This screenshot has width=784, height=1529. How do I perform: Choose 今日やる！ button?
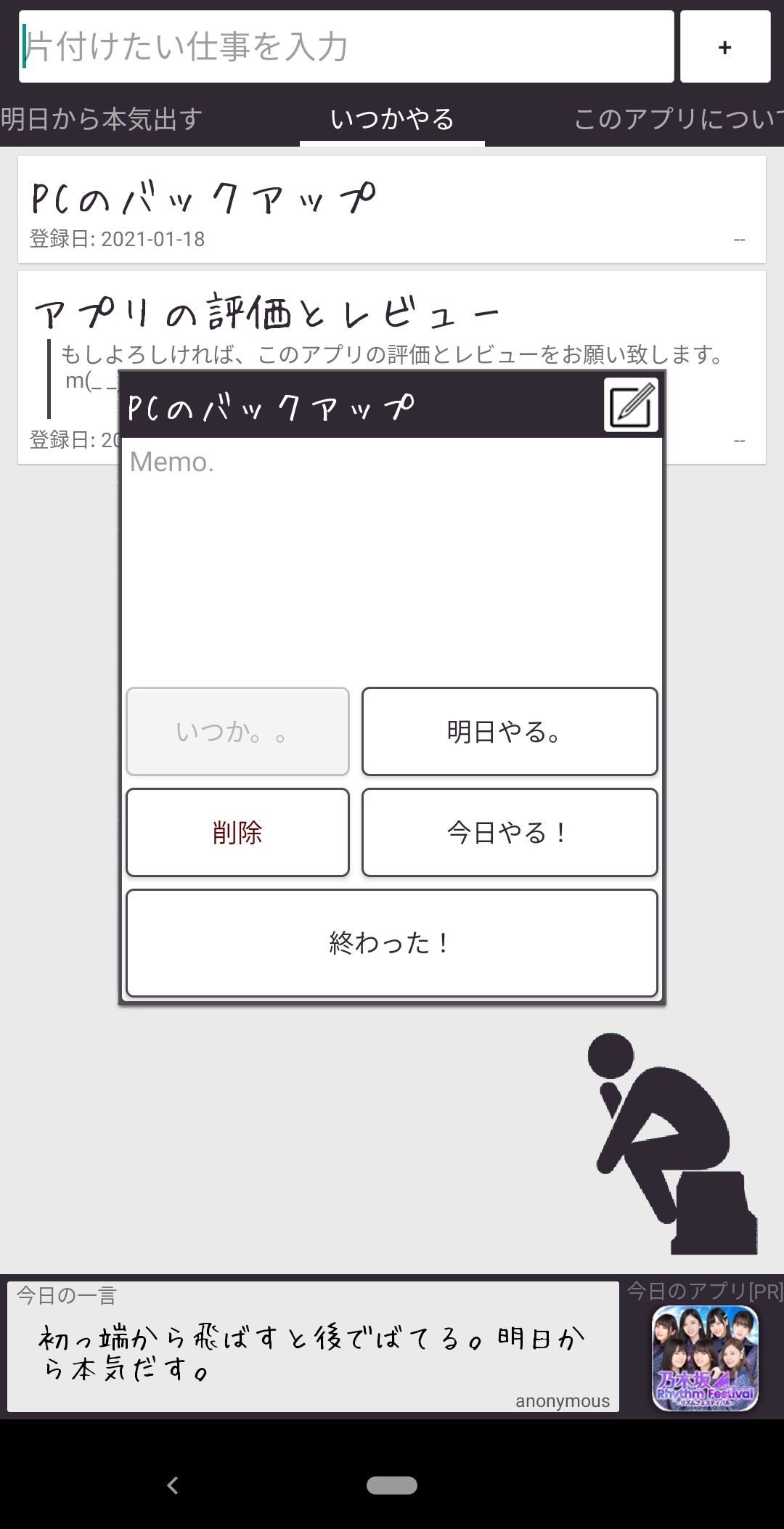[x=510, y=832]
